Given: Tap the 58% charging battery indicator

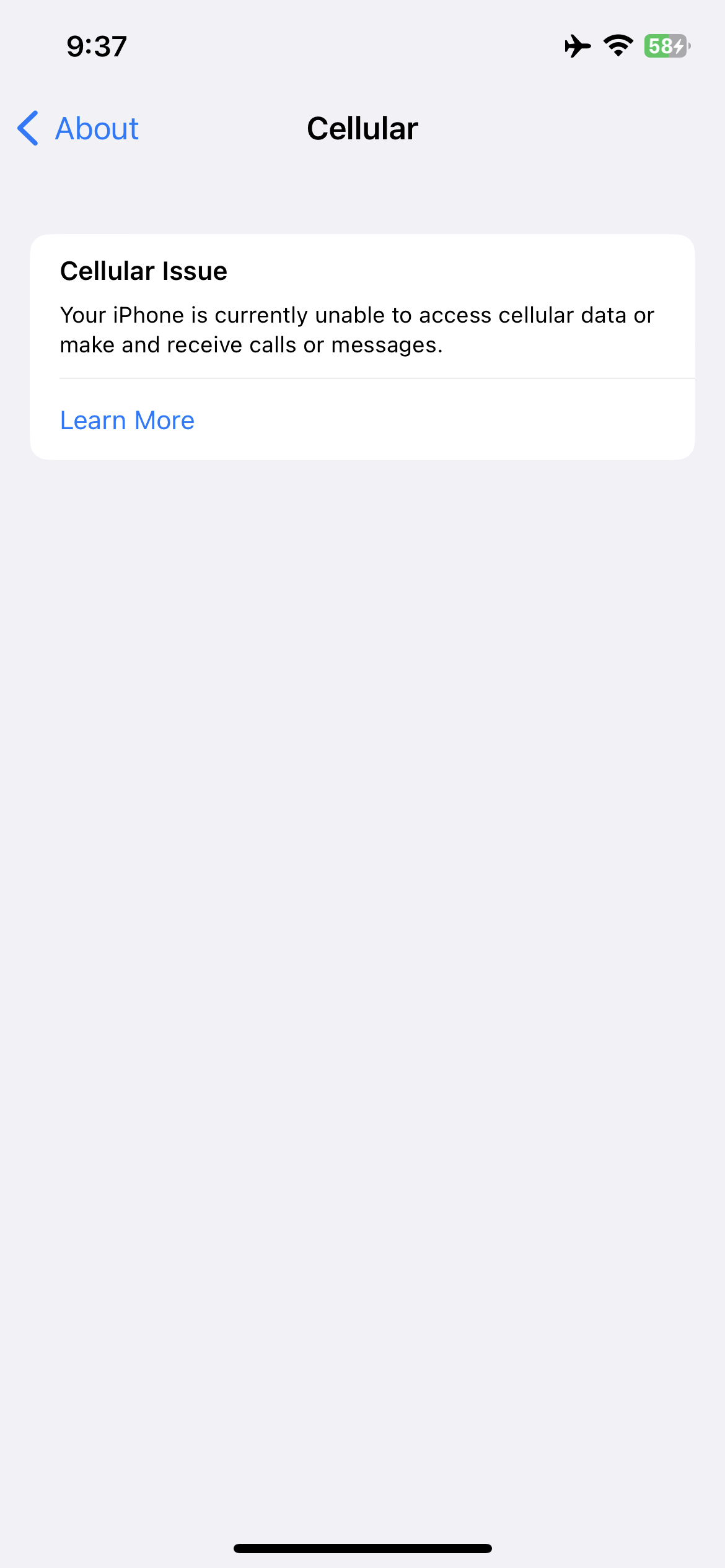Looking at the screenshot, I should 665,45.
